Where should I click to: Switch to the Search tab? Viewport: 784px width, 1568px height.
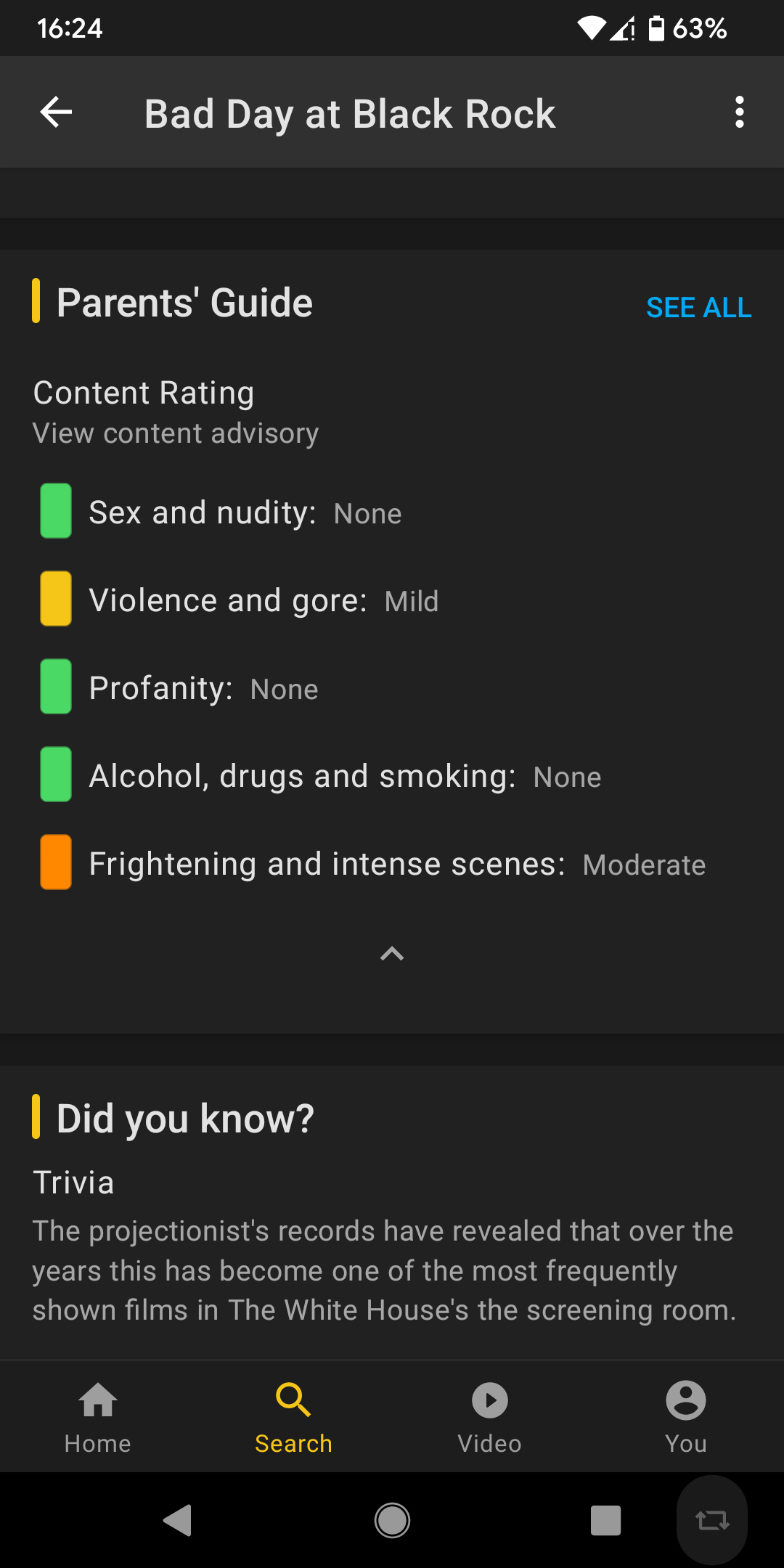point(294,1417)
